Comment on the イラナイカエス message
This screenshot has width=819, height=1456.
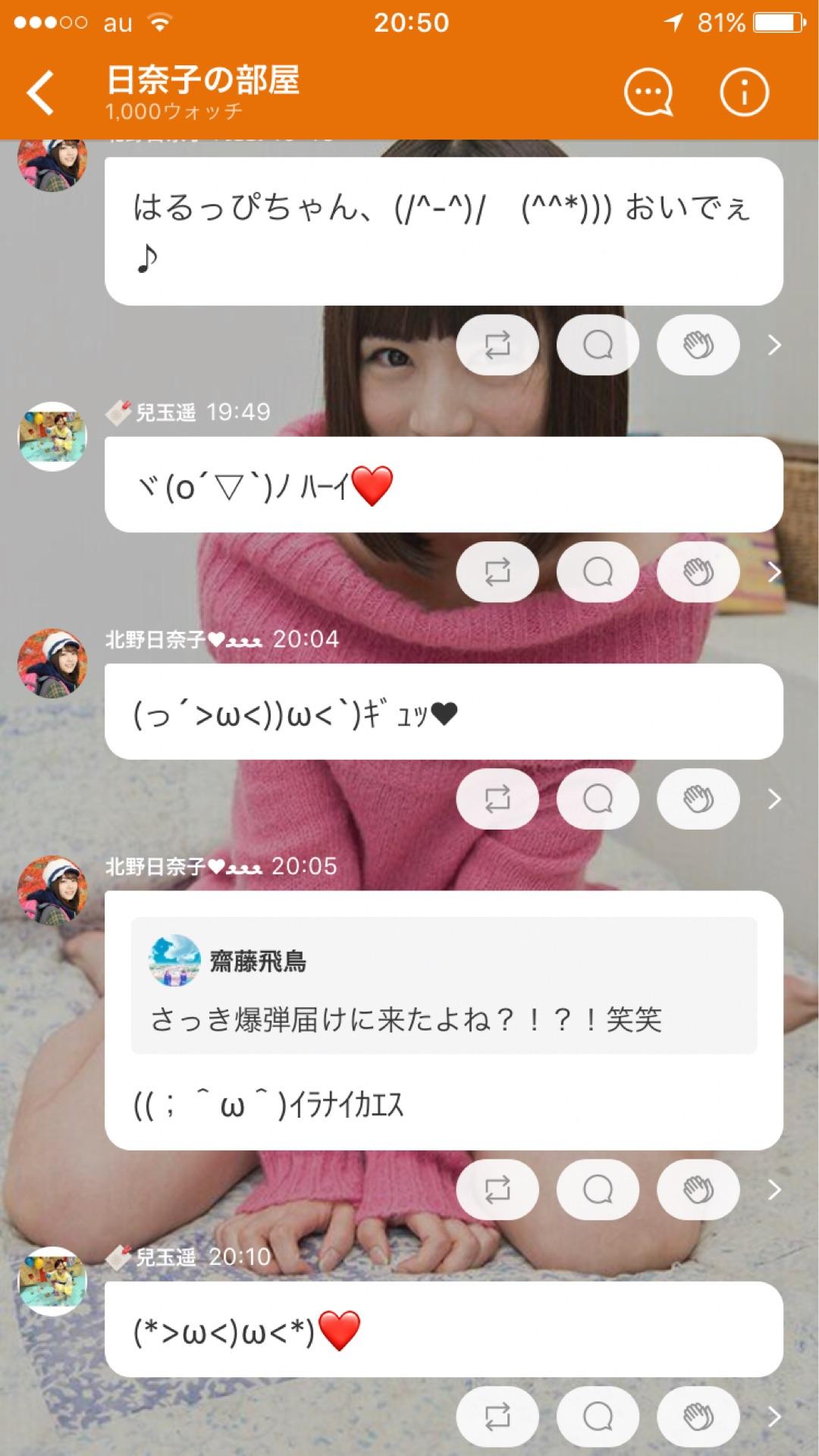598,1189
